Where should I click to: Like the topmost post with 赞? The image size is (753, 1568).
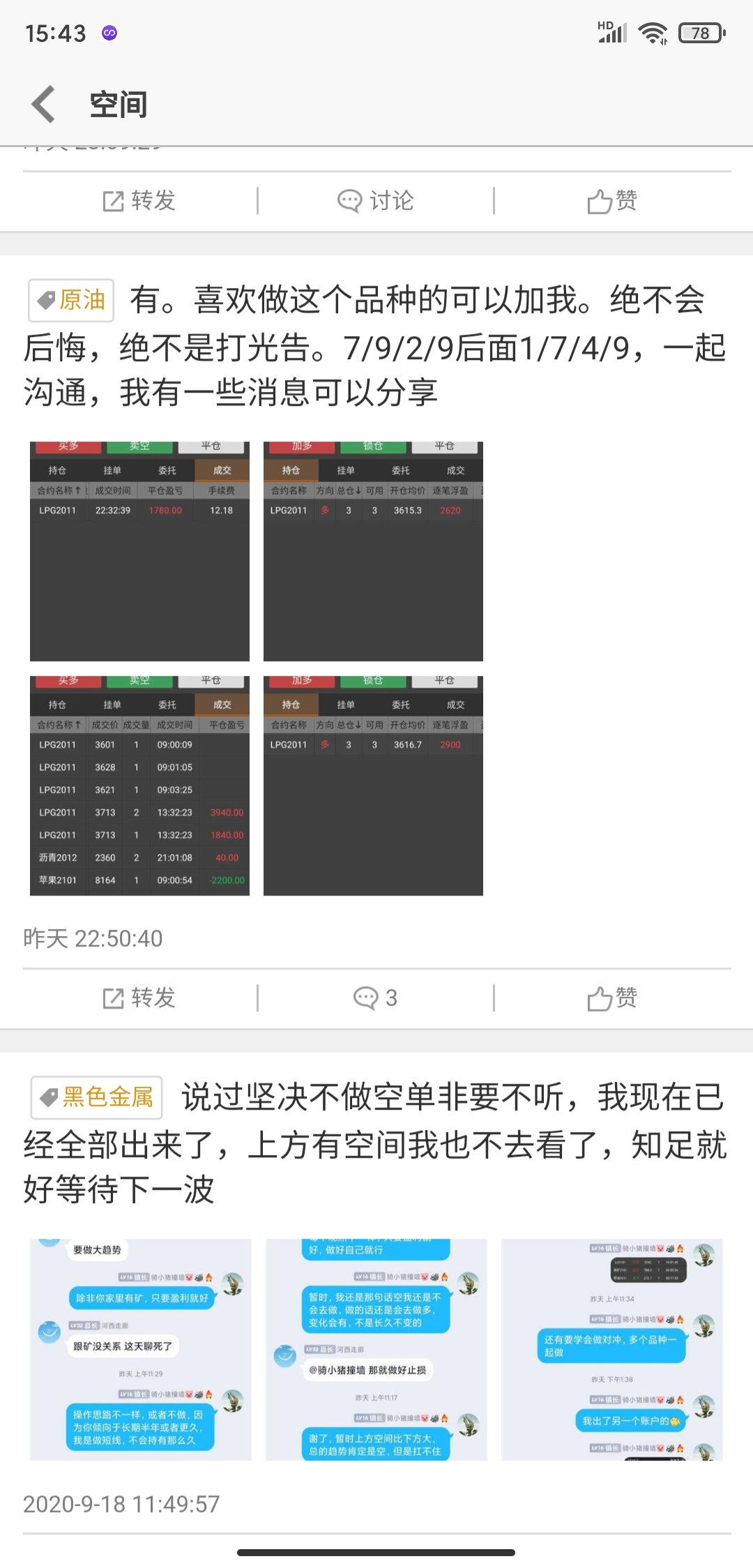click(x=612, y=201)
